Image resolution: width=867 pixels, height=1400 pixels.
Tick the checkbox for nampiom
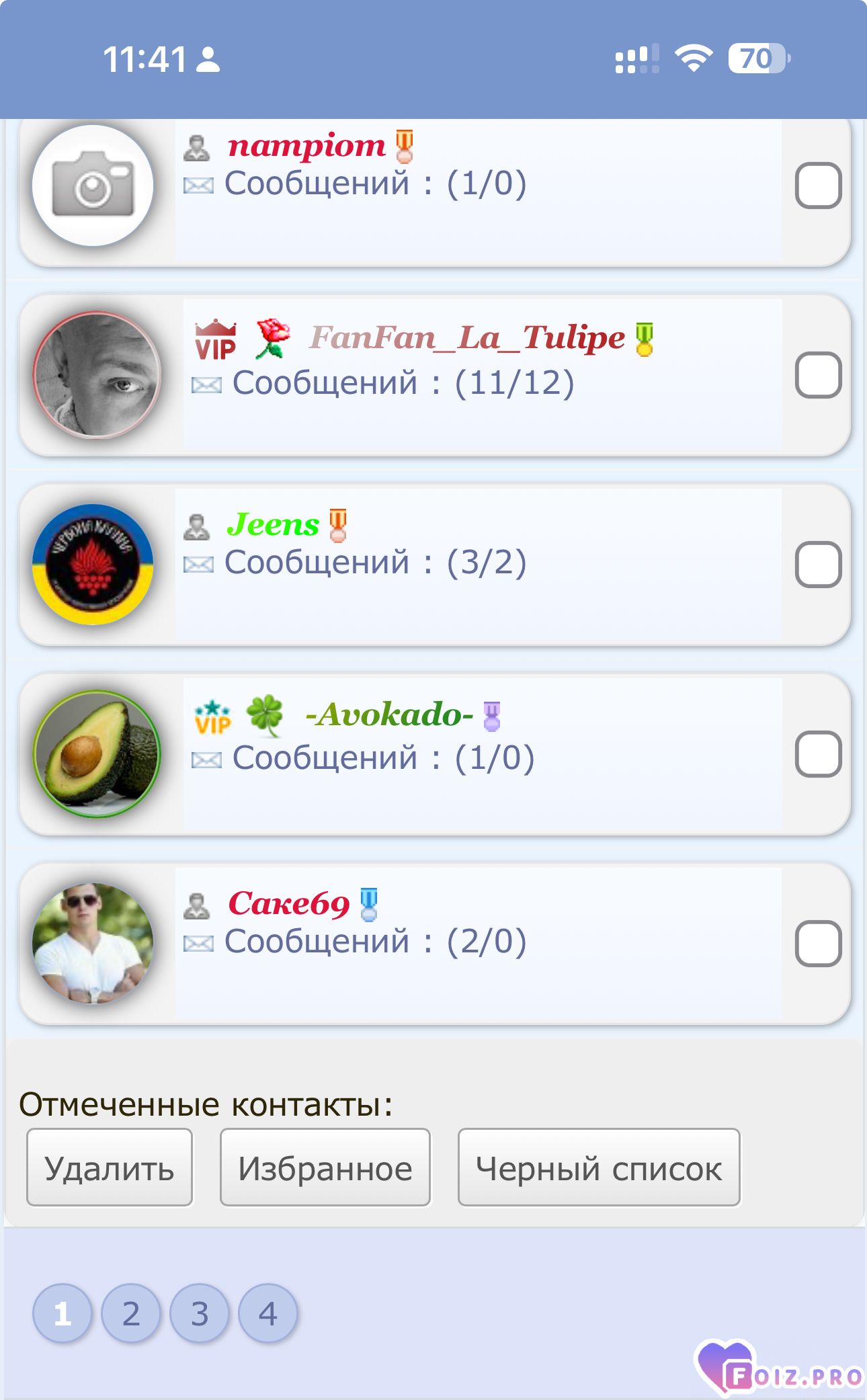pos(818,186)
